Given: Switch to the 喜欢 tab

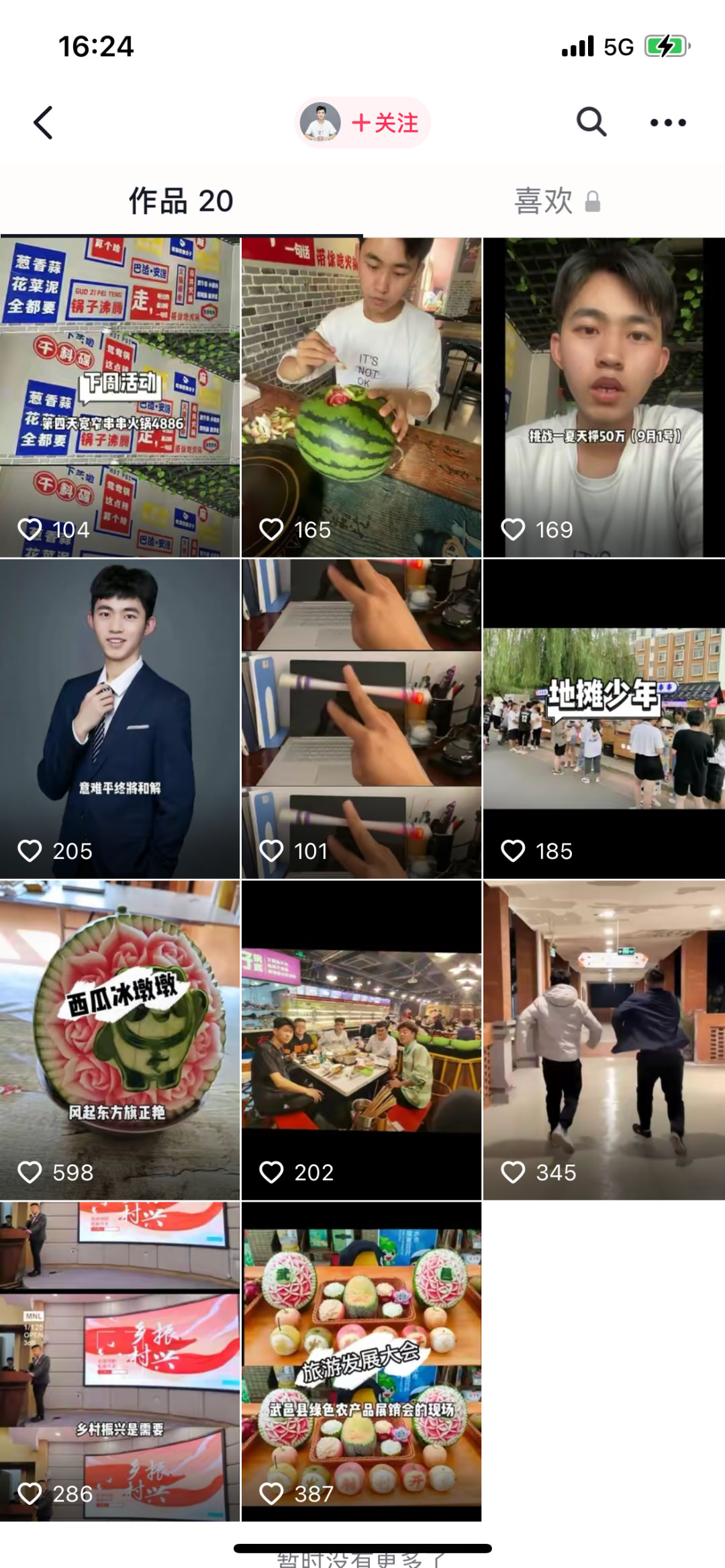Looking at the screenshot, I should 557,201.
